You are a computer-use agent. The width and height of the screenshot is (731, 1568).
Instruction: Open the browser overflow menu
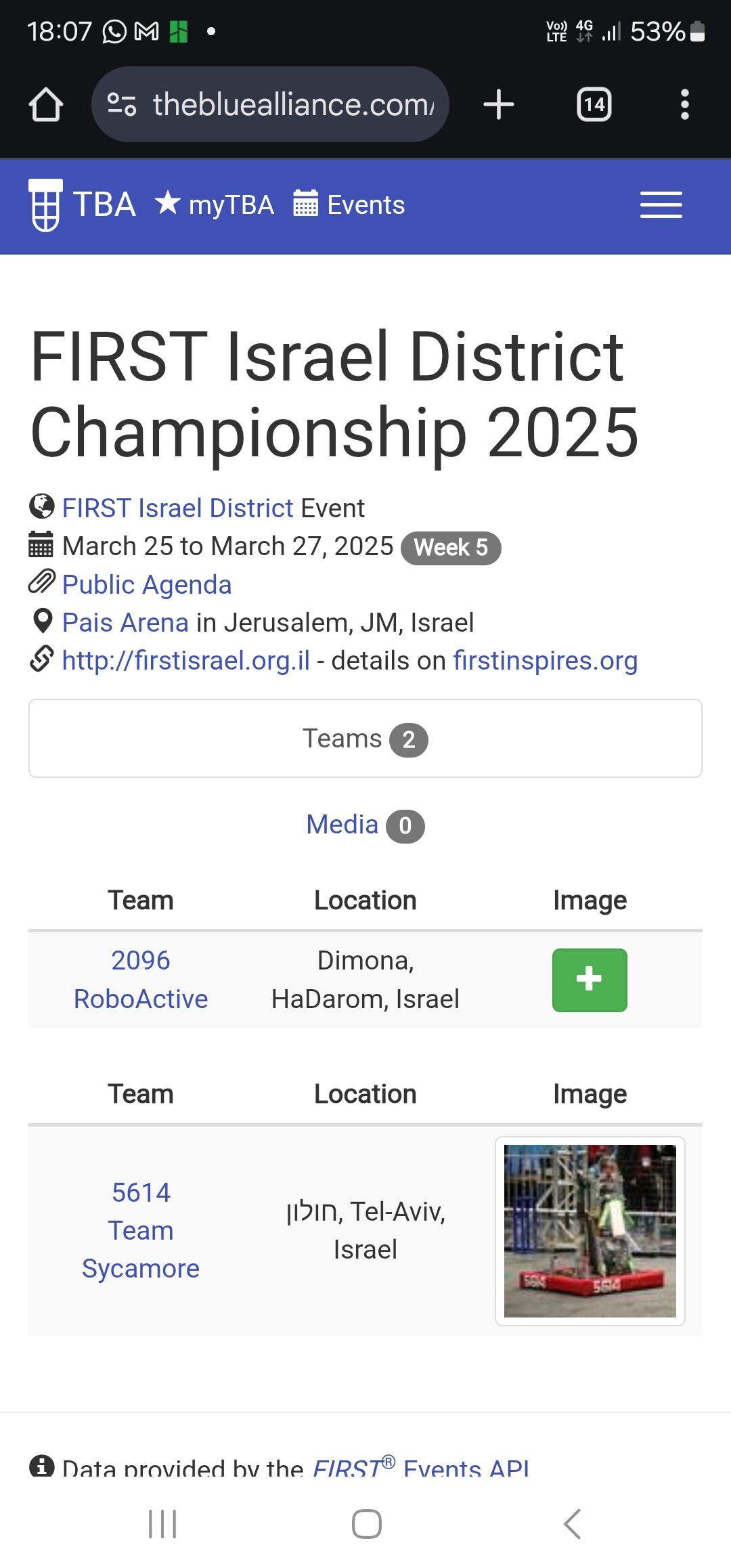pyautogui.click(x=685, y=105)
